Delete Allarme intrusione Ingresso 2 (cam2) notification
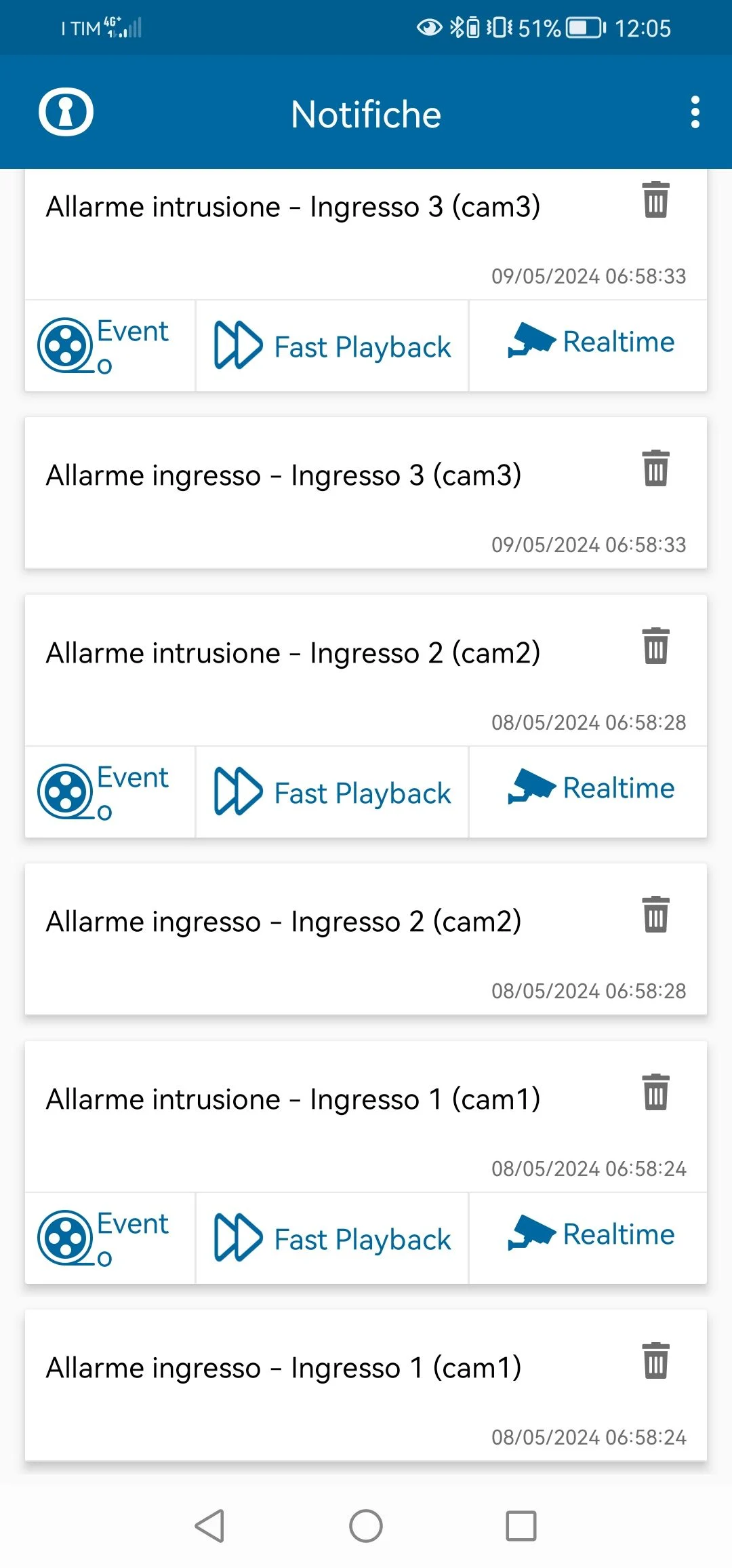This screenshot has width=732, height=1568. point(655,646)
